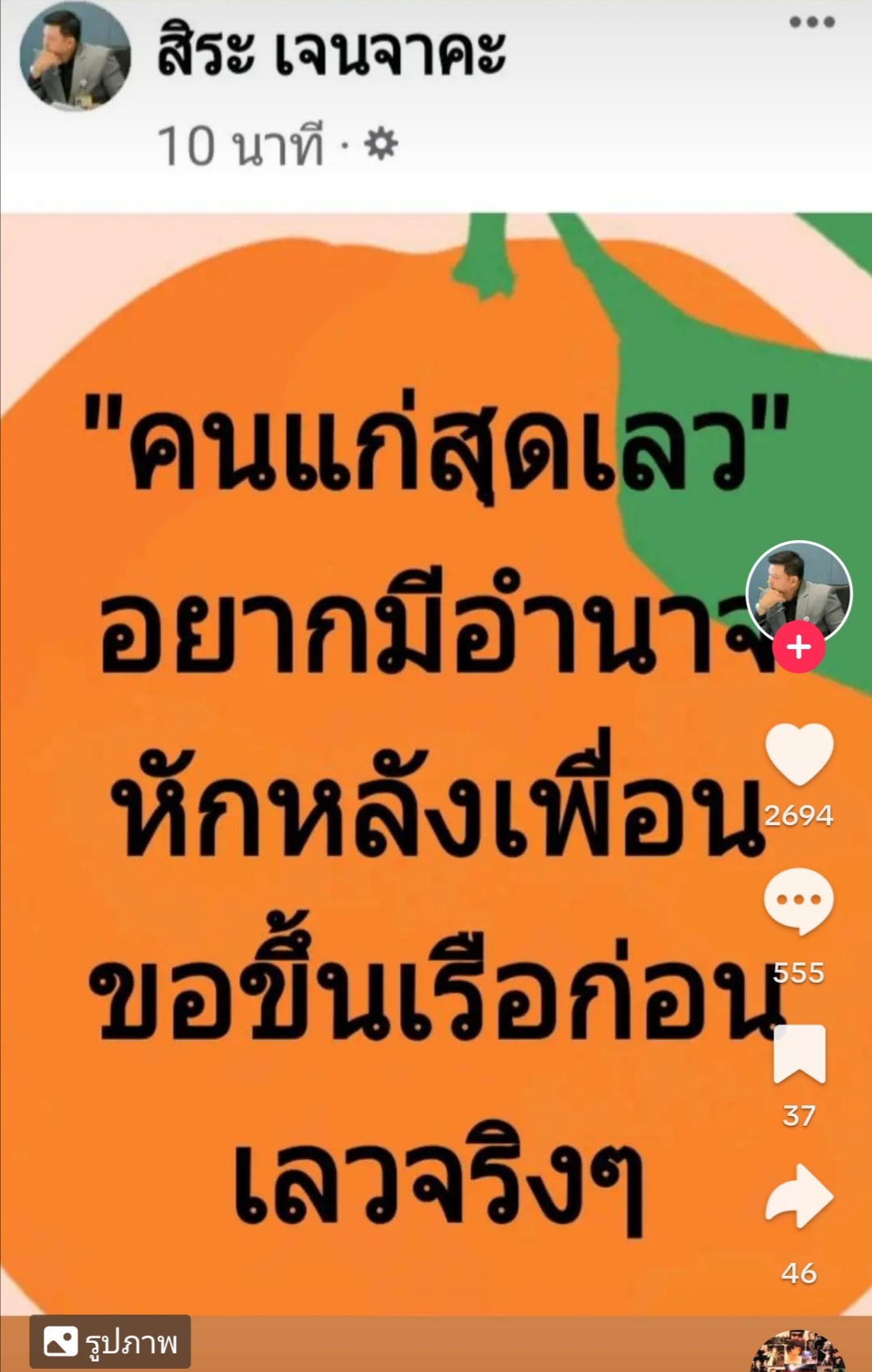Share this post via arrow icon
The image size is (872, 1372).
tap(799, 1196)
